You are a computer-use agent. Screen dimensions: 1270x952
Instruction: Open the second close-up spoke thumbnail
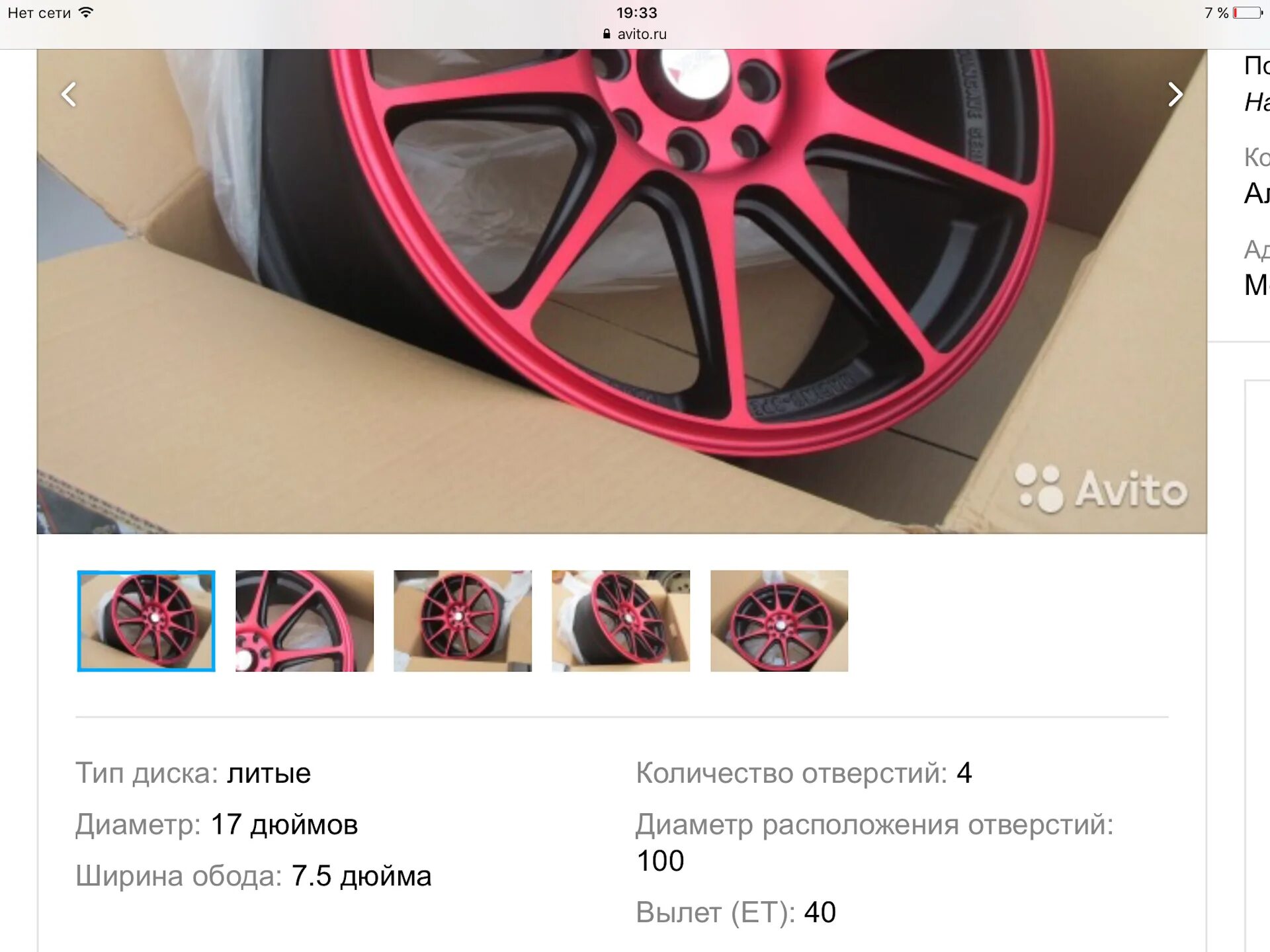click(x=304, y=621)
